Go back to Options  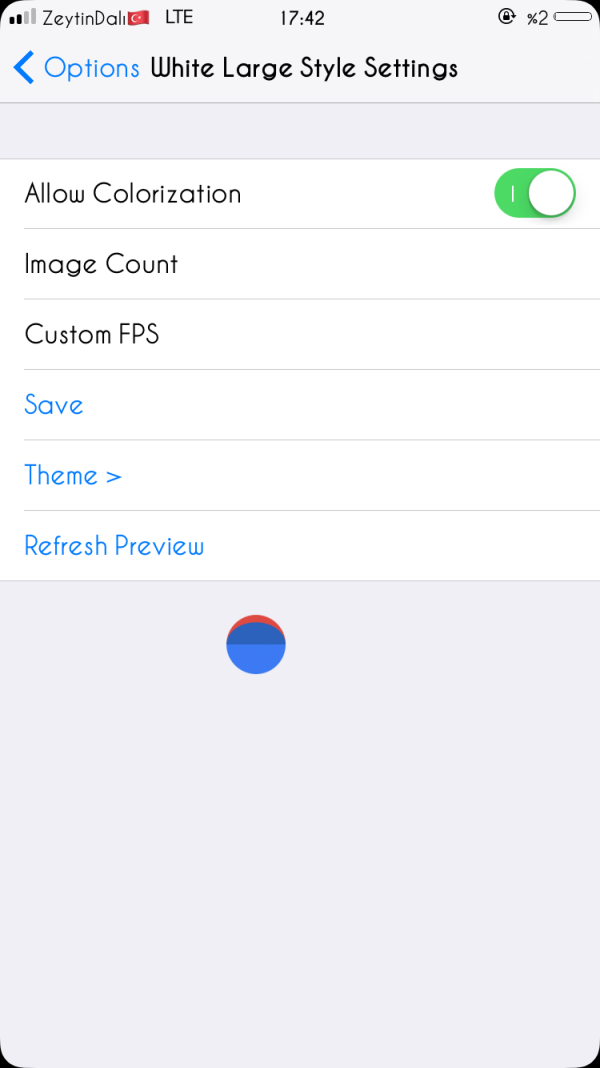77,68
